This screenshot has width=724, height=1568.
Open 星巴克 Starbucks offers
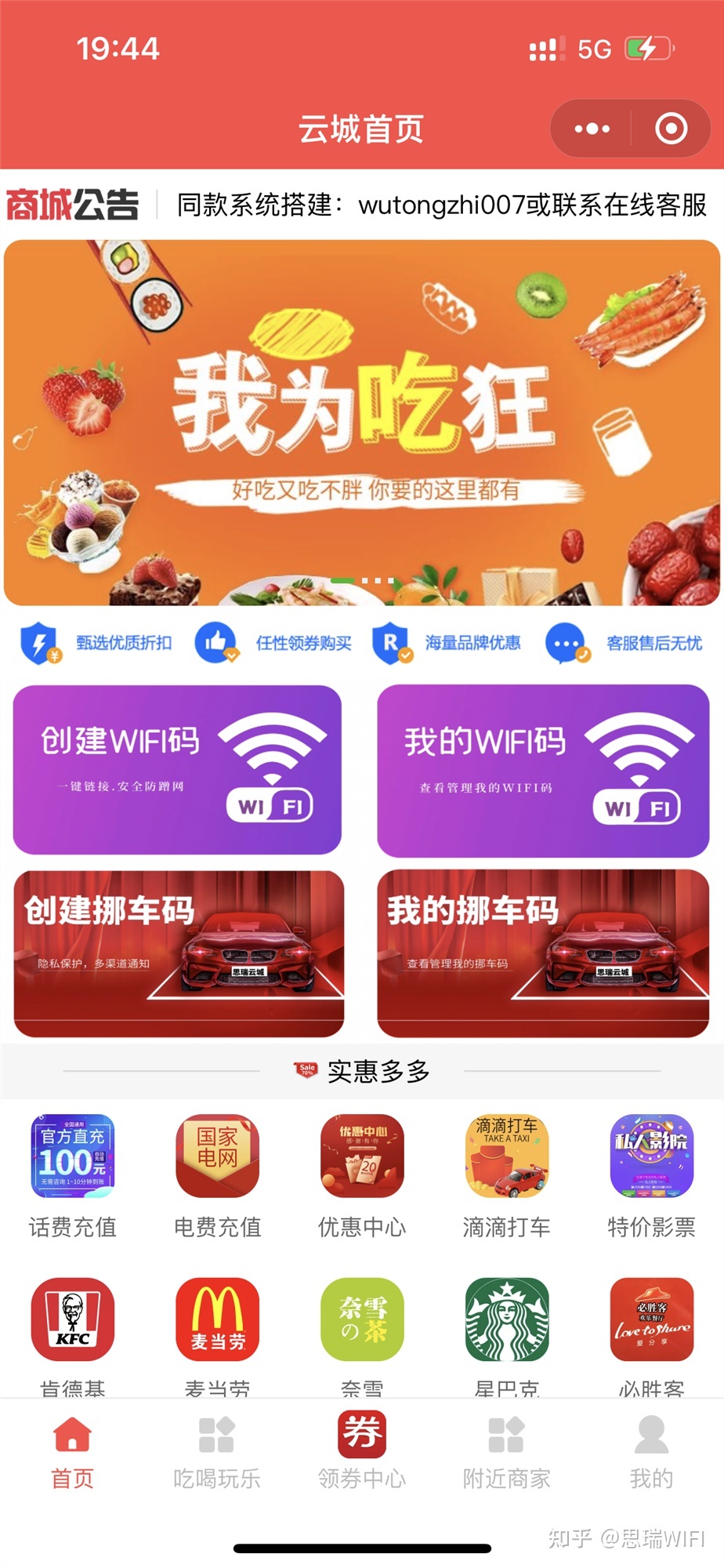tap(507, 1320)
